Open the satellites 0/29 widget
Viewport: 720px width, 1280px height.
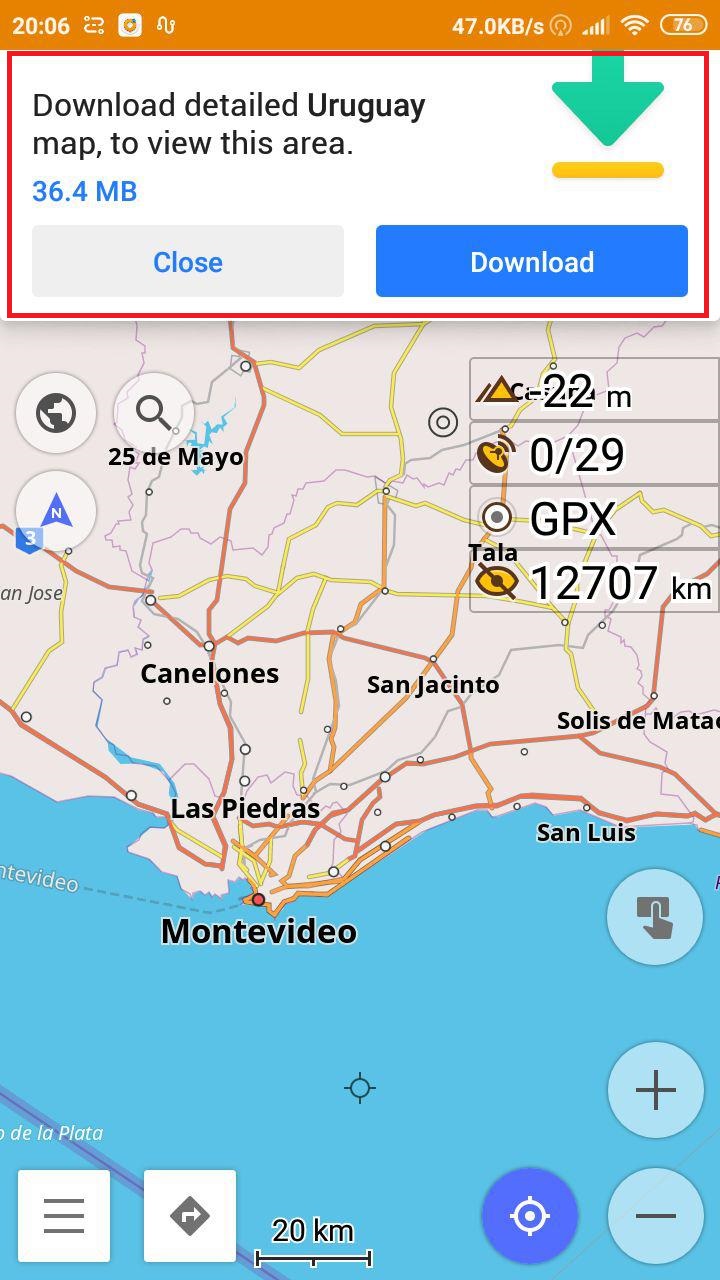[x=594, y=455]
